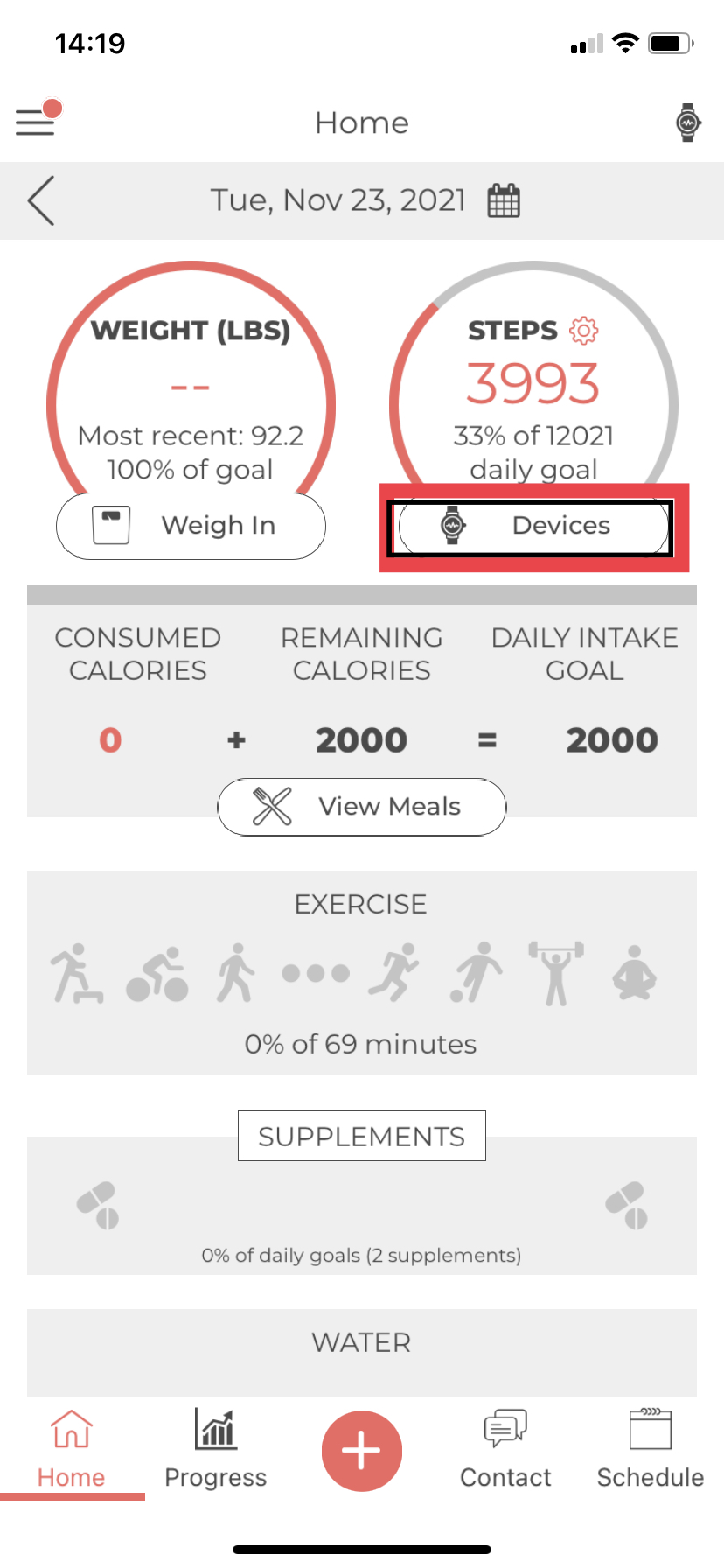Open View Meals
The image size is (724, 1568).
362,806
